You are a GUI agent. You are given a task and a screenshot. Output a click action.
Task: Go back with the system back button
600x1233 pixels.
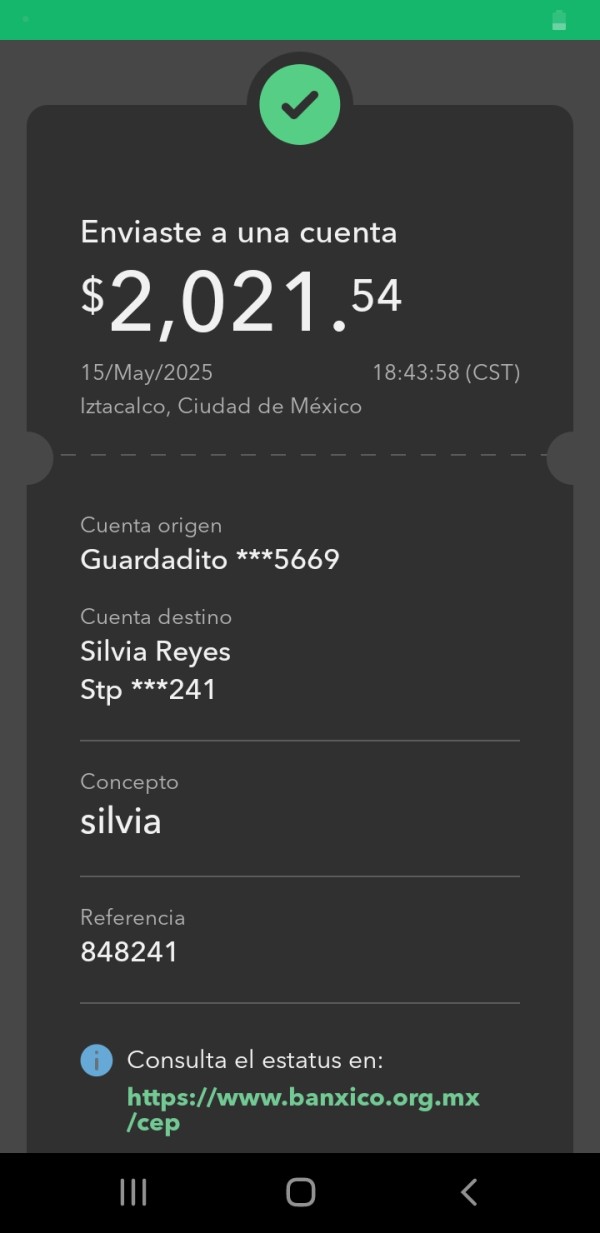(x=468, y=1192)
